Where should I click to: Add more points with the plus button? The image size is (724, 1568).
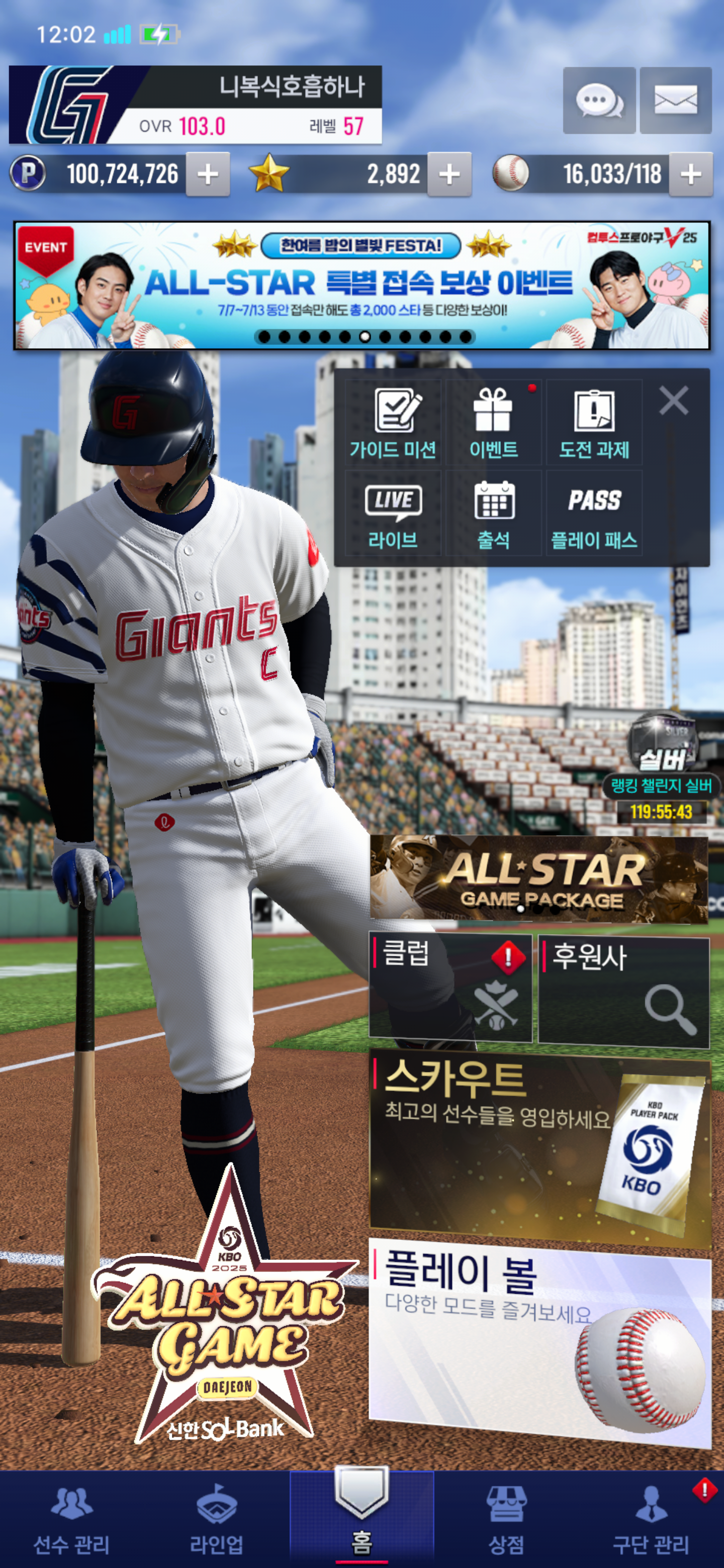208,175
